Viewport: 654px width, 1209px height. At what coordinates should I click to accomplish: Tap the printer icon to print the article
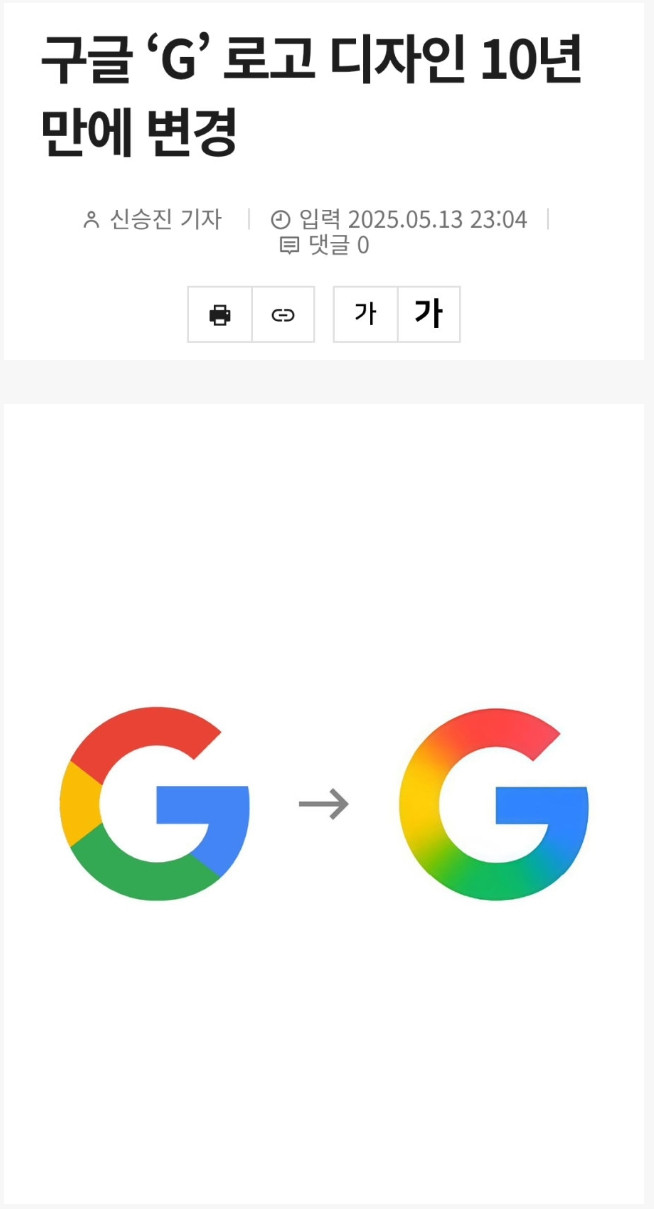click(x=220, y=315)
